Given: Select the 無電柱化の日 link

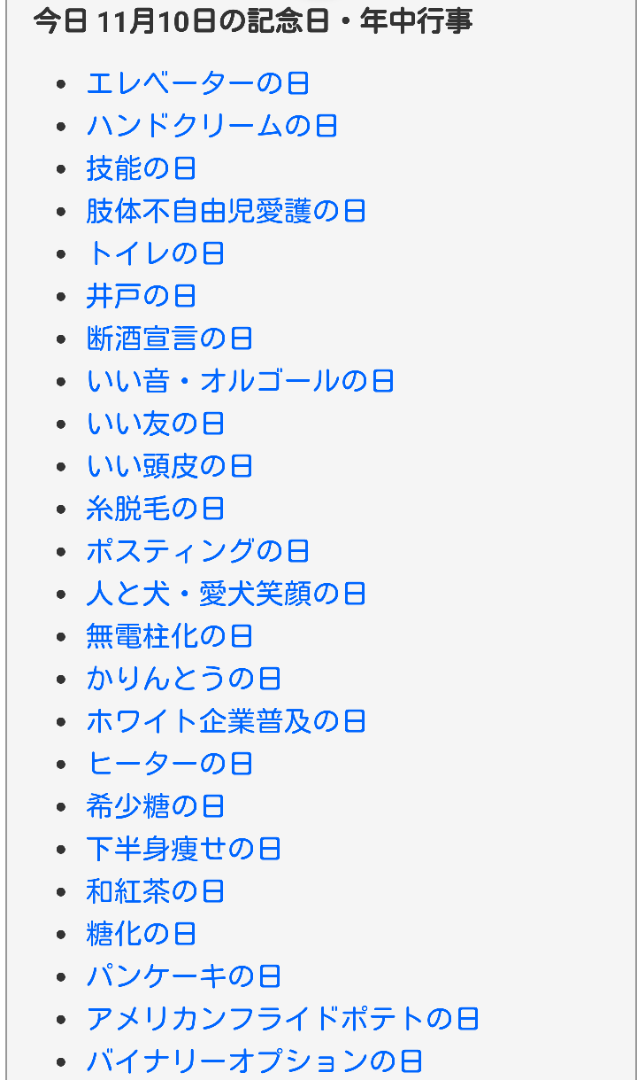Looking at the screenshot, I should pos(170,636).
